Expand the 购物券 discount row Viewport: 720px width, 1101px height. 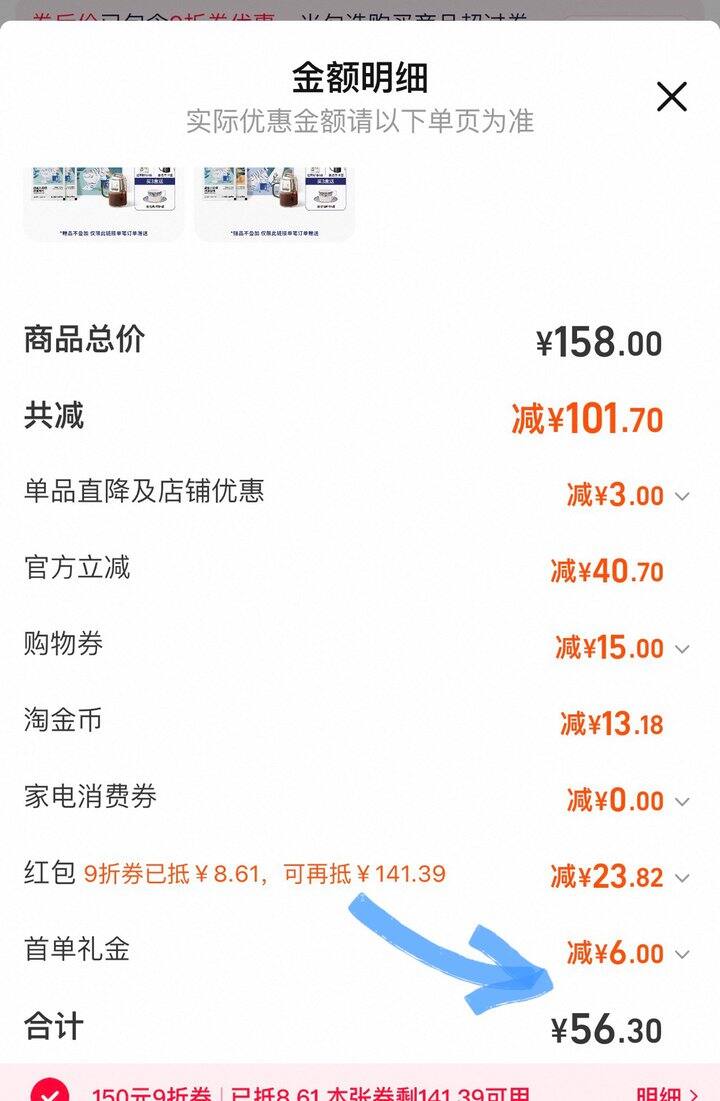click(682, 649)
